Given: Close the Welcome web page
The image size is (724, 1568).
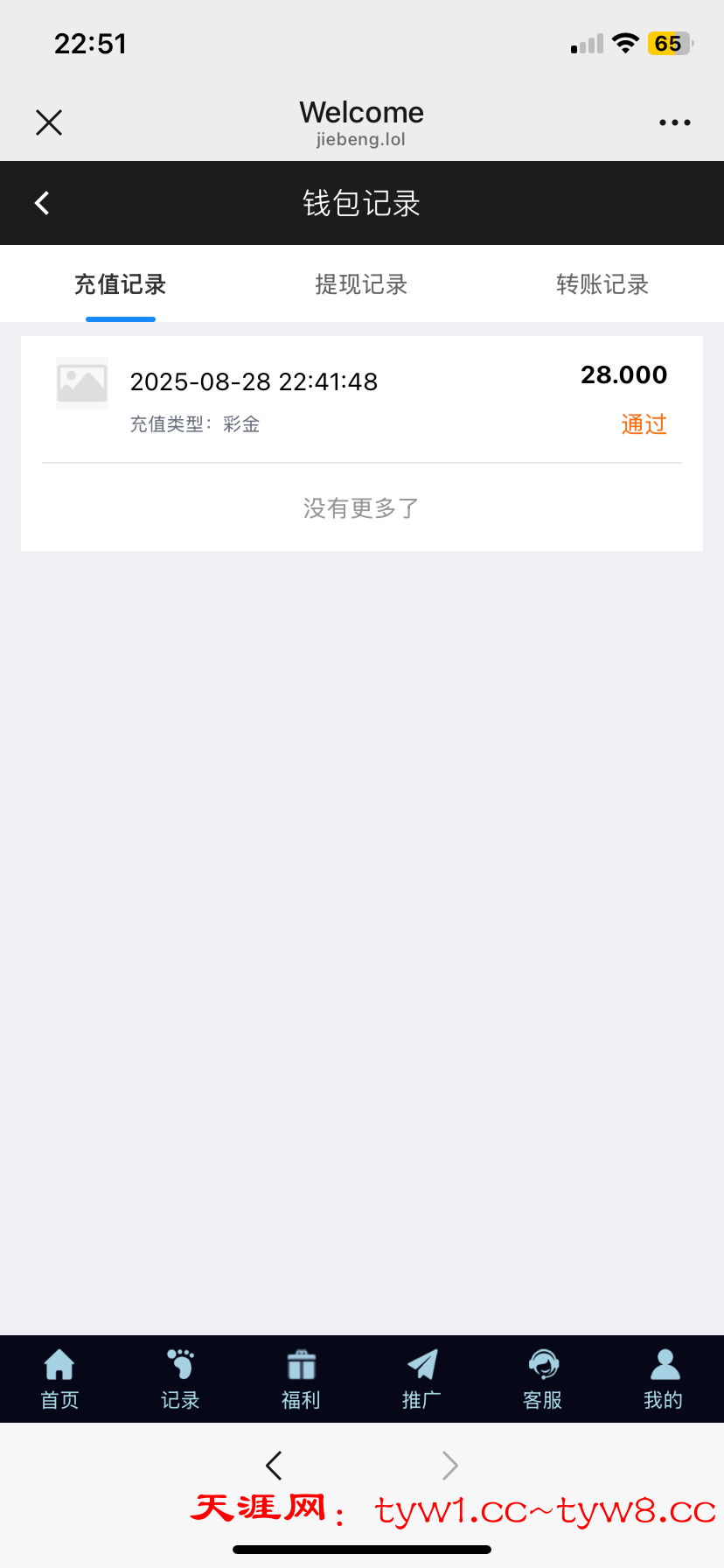Looking at the screenshot, I should (x=49, y=122).
